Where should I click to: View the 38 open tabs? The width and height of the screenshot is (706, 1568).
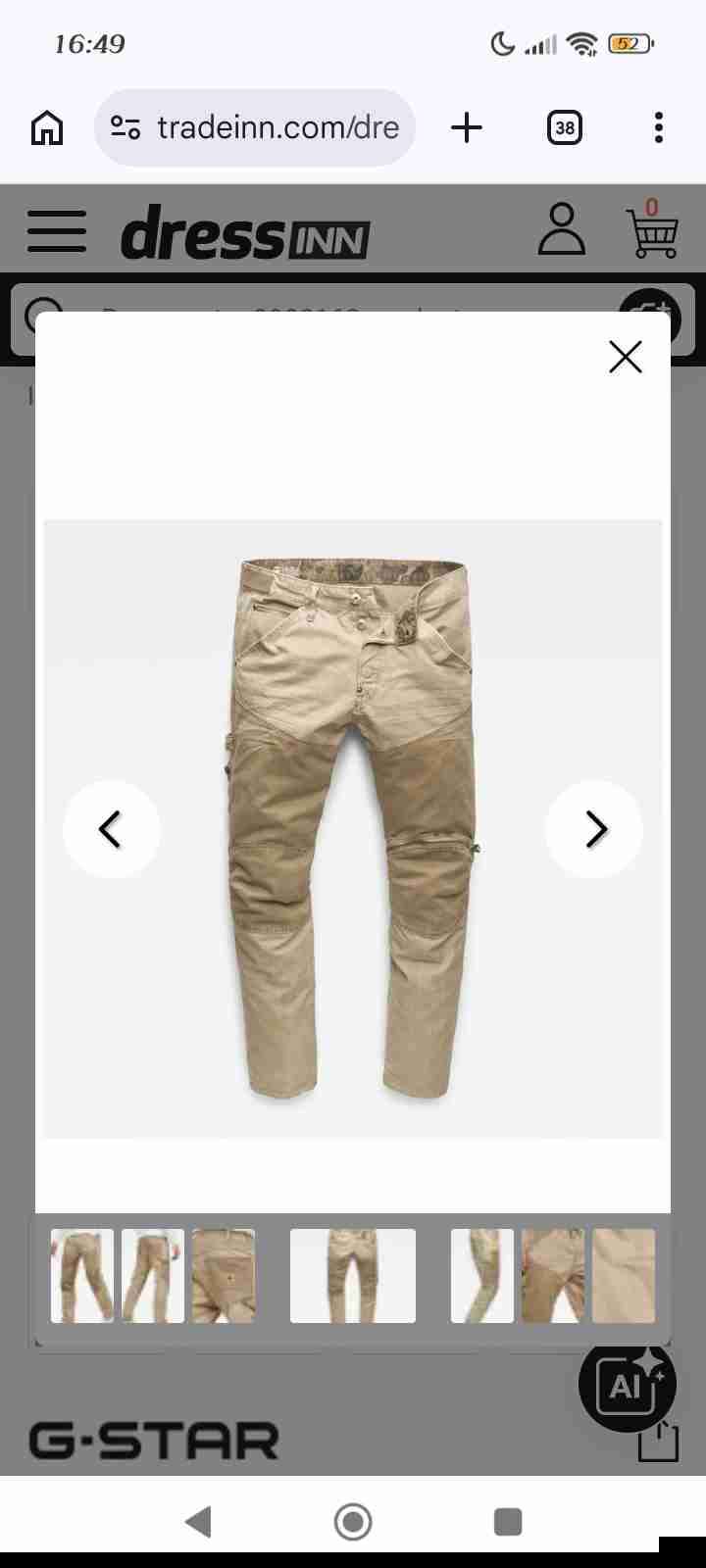[564, 127]
